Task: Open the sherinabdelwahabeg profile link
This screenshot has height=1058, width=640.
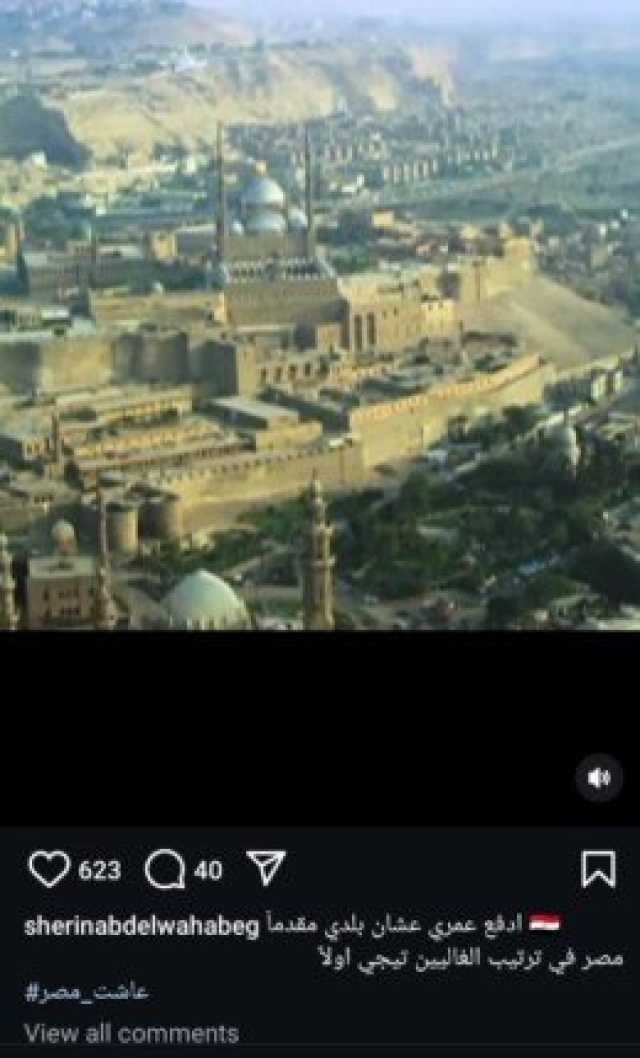Action: [141, 927]
